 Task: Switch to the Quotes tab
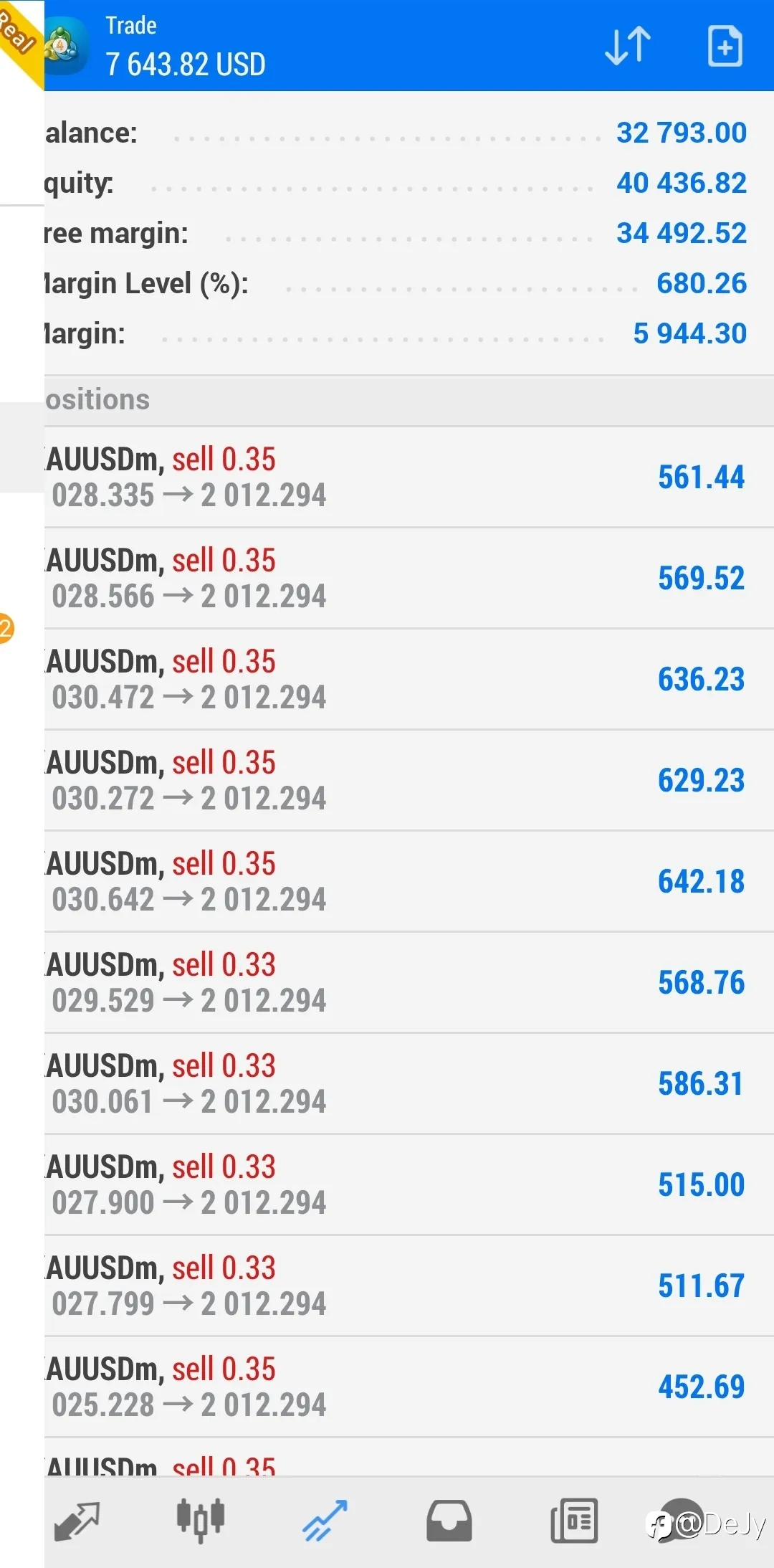coord(77,1521)
